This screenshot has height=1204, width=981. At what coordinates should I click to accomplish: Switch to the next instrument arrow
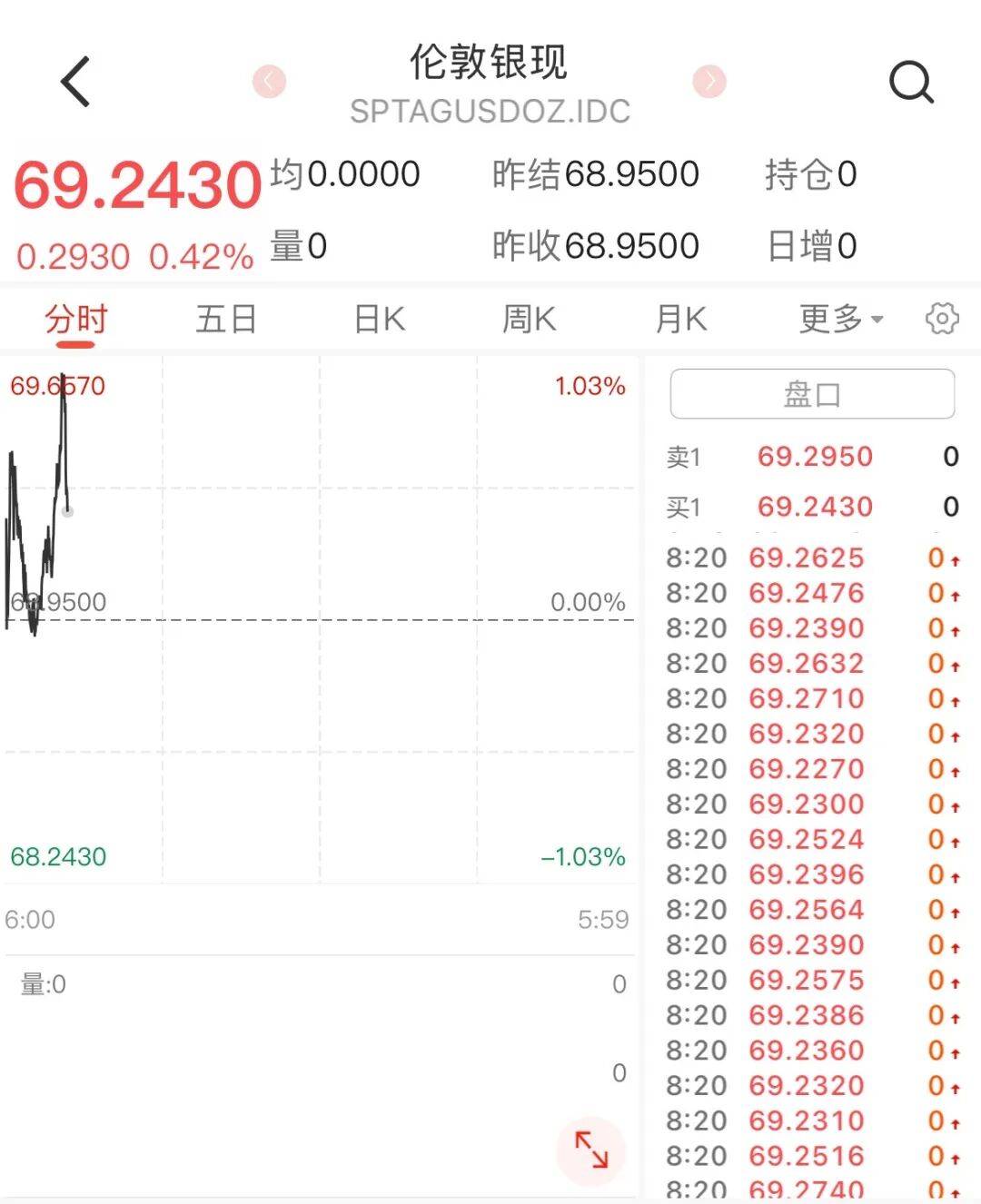(x=709, y=82)
